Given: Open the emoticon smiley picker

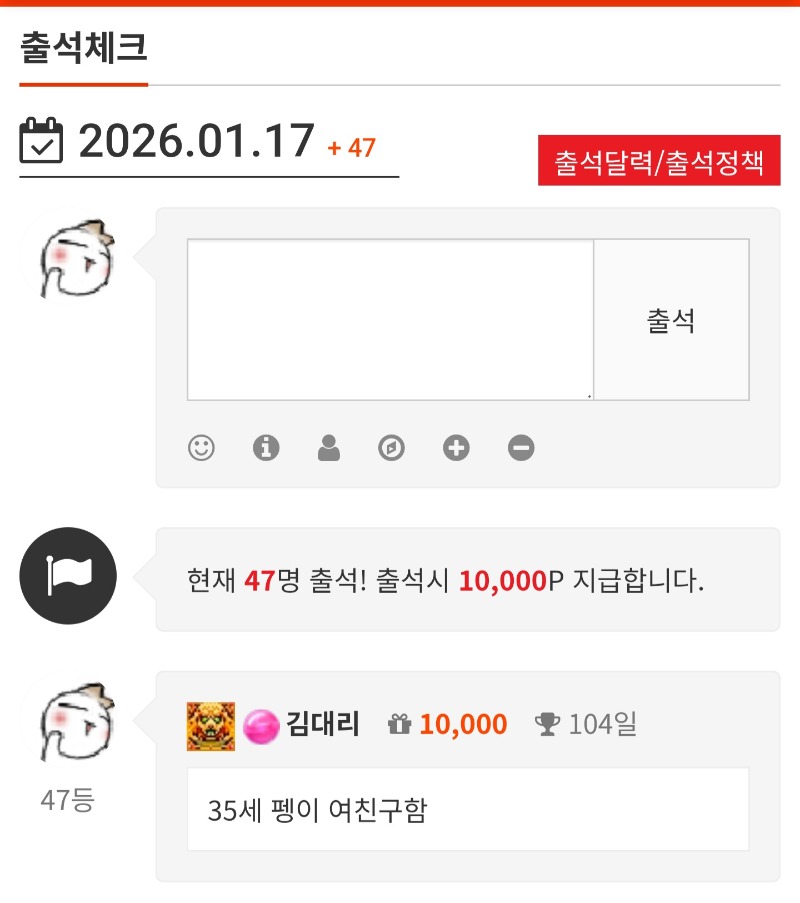Looking at the screenshot, I should click(202, 448).
